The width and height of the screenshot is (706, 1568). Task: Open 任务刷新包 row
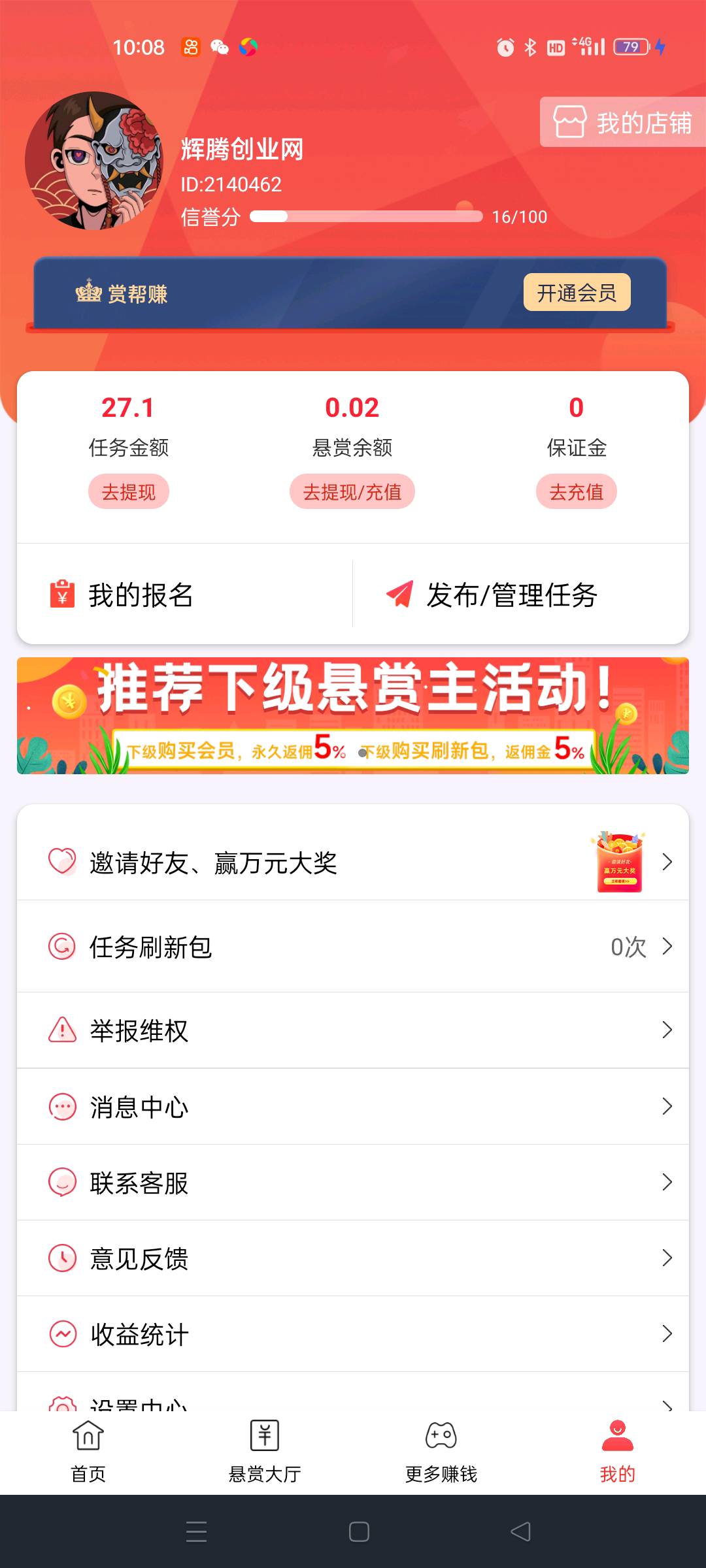(x=353, y=947)
